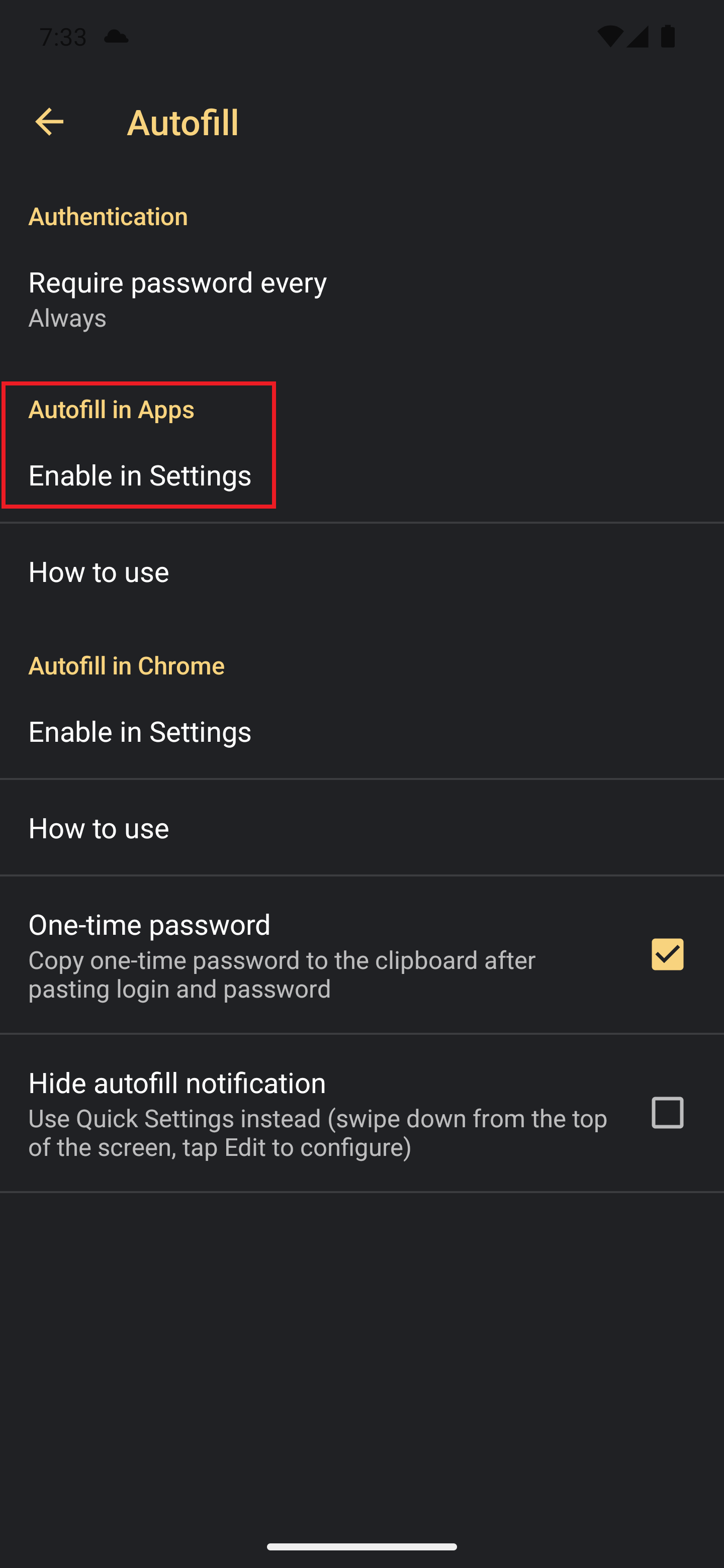Check the Hide autofill notification checkbox
The width and height of the screenshot is (724, 1568).
pos(667,1113)
